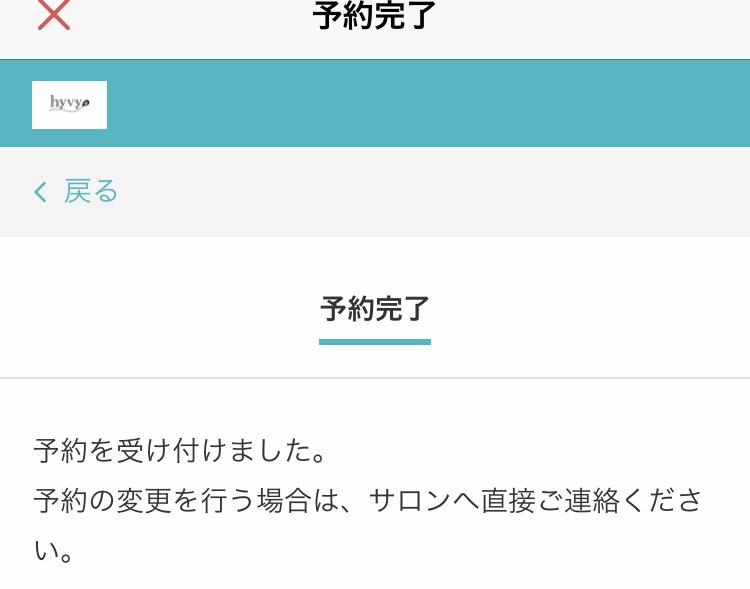Close the reservation complete screen
Viewport: 750px width, 589px height.
tap(54, 15)
